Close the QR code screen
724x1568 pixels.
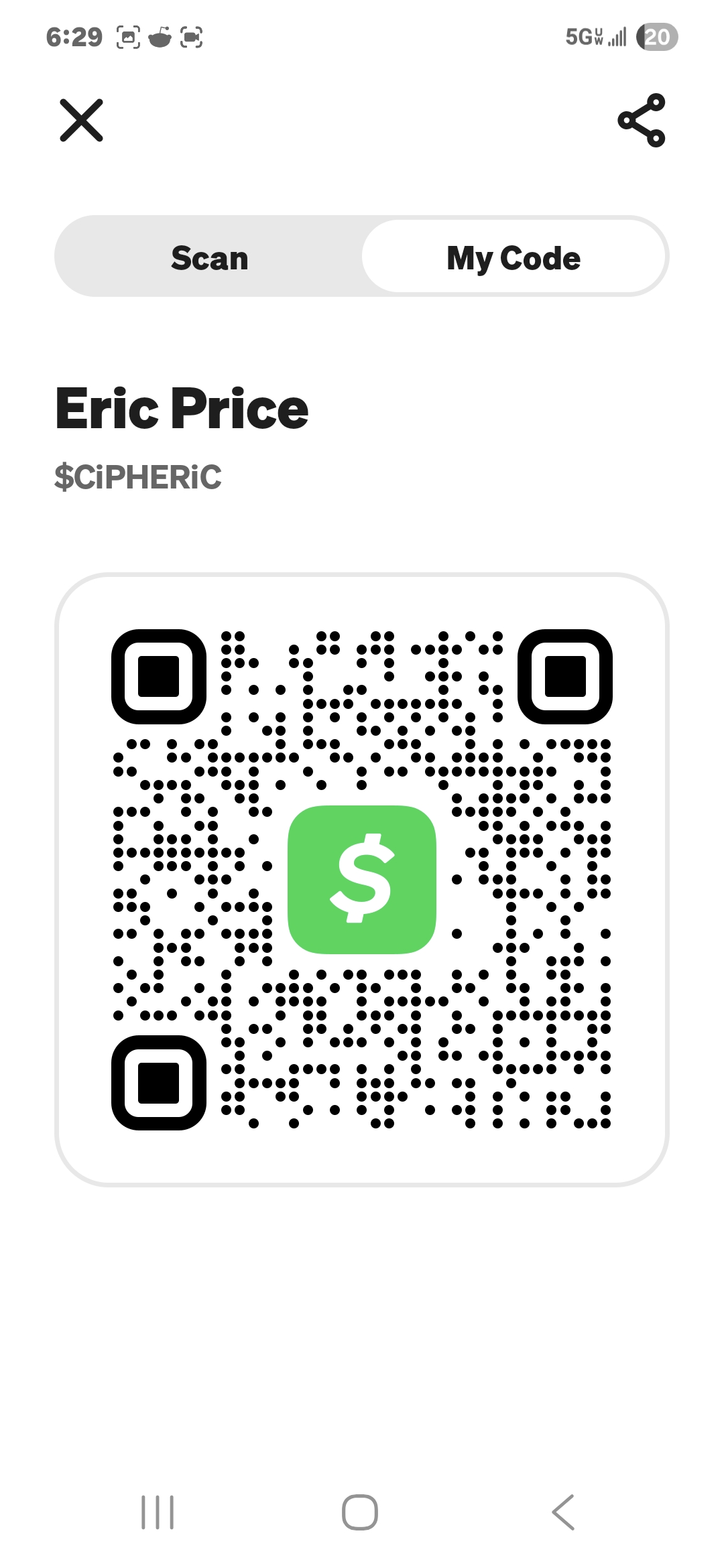(x=82, y=121)
